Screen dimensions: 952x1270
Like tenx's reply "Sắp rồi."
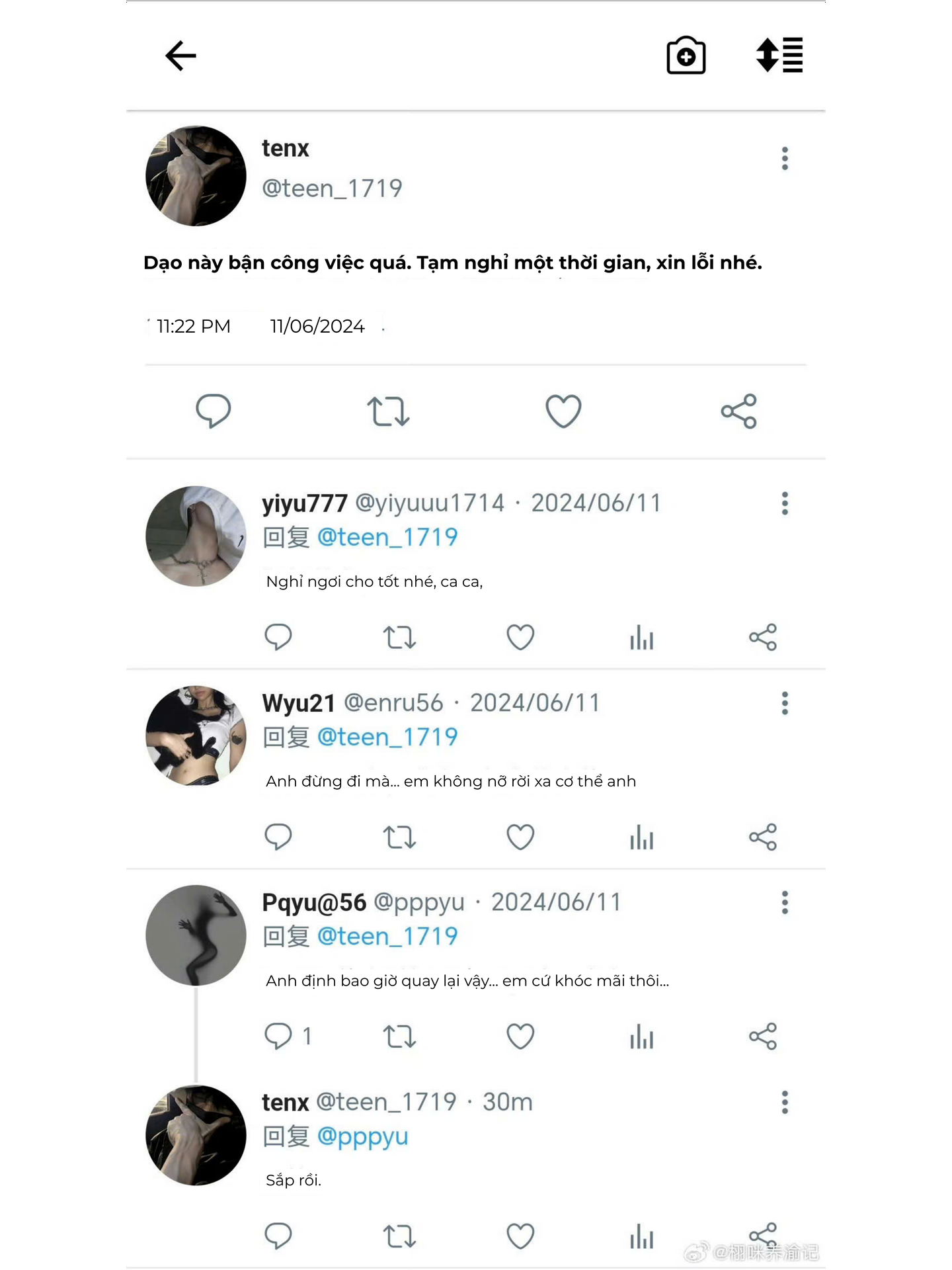(x=520, y=1236)
